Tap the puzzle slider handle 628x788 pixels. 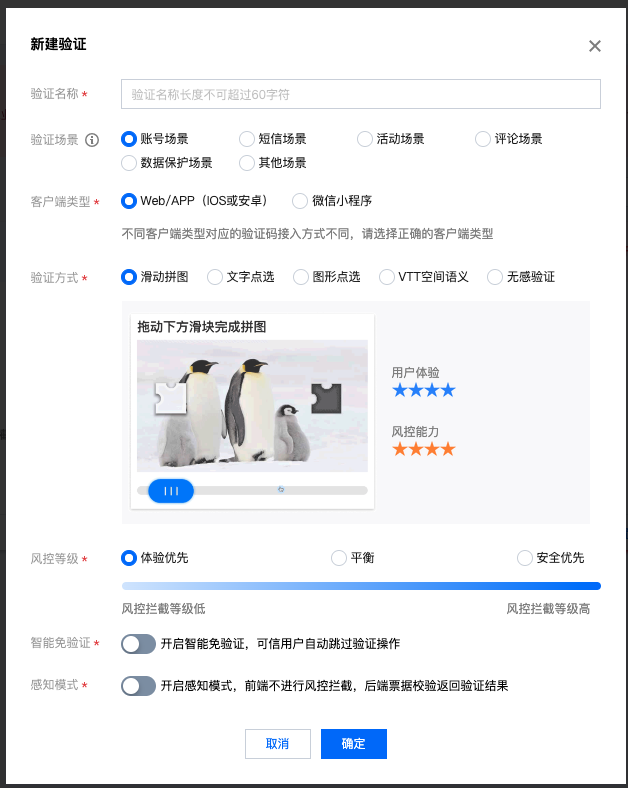(171, 491)
